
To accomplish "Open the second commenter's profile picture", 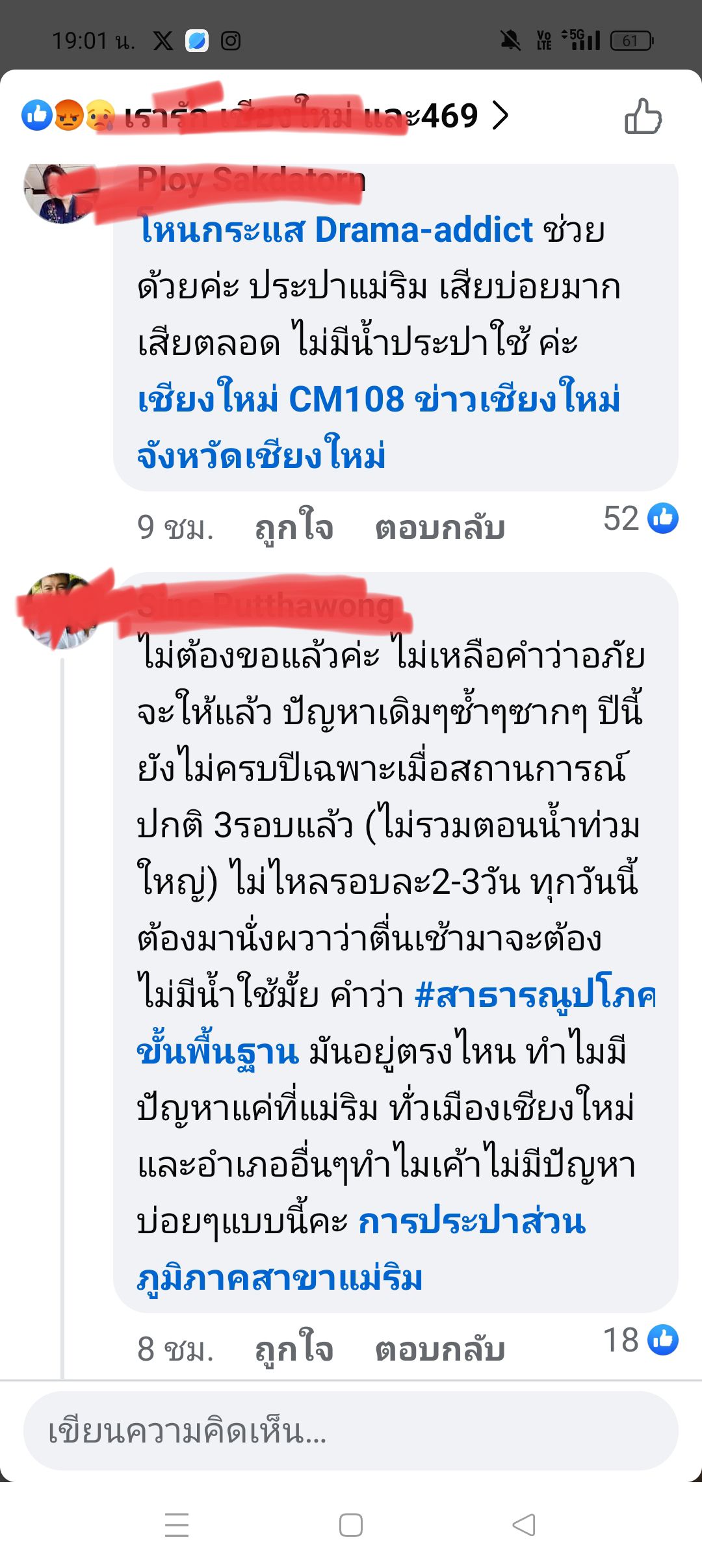I will [60, 611].
